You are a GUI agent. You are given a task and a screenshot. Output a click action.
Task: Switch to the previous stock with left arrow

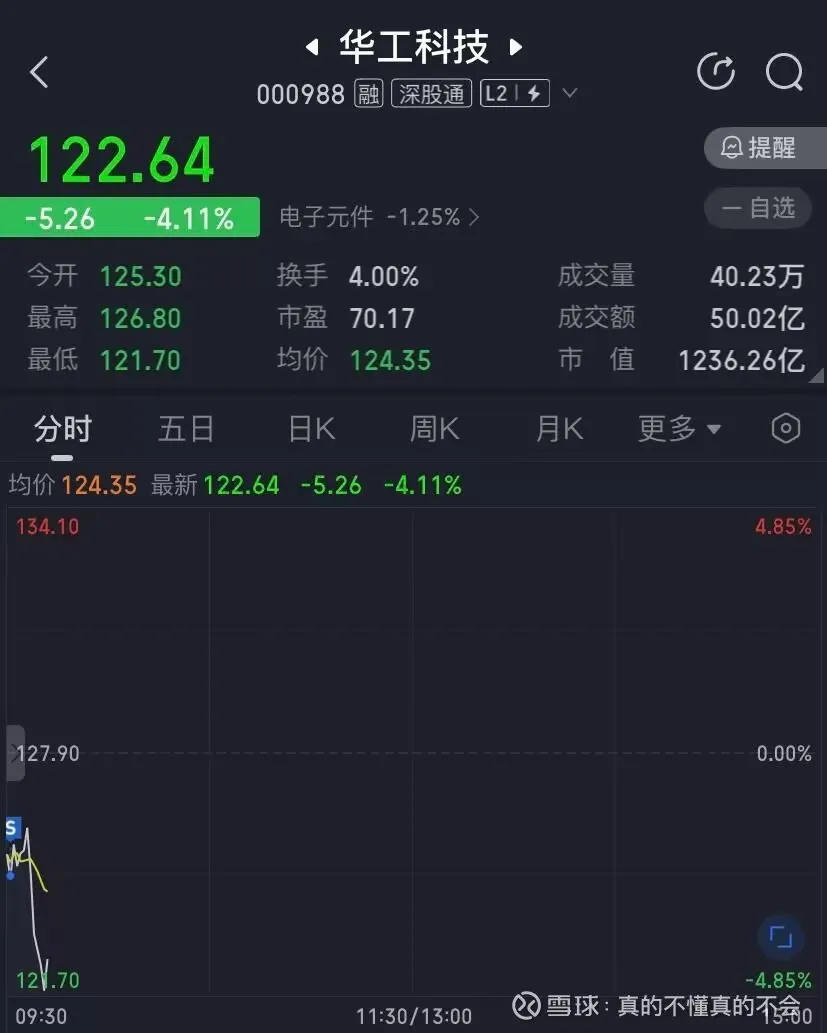point(312,46)
